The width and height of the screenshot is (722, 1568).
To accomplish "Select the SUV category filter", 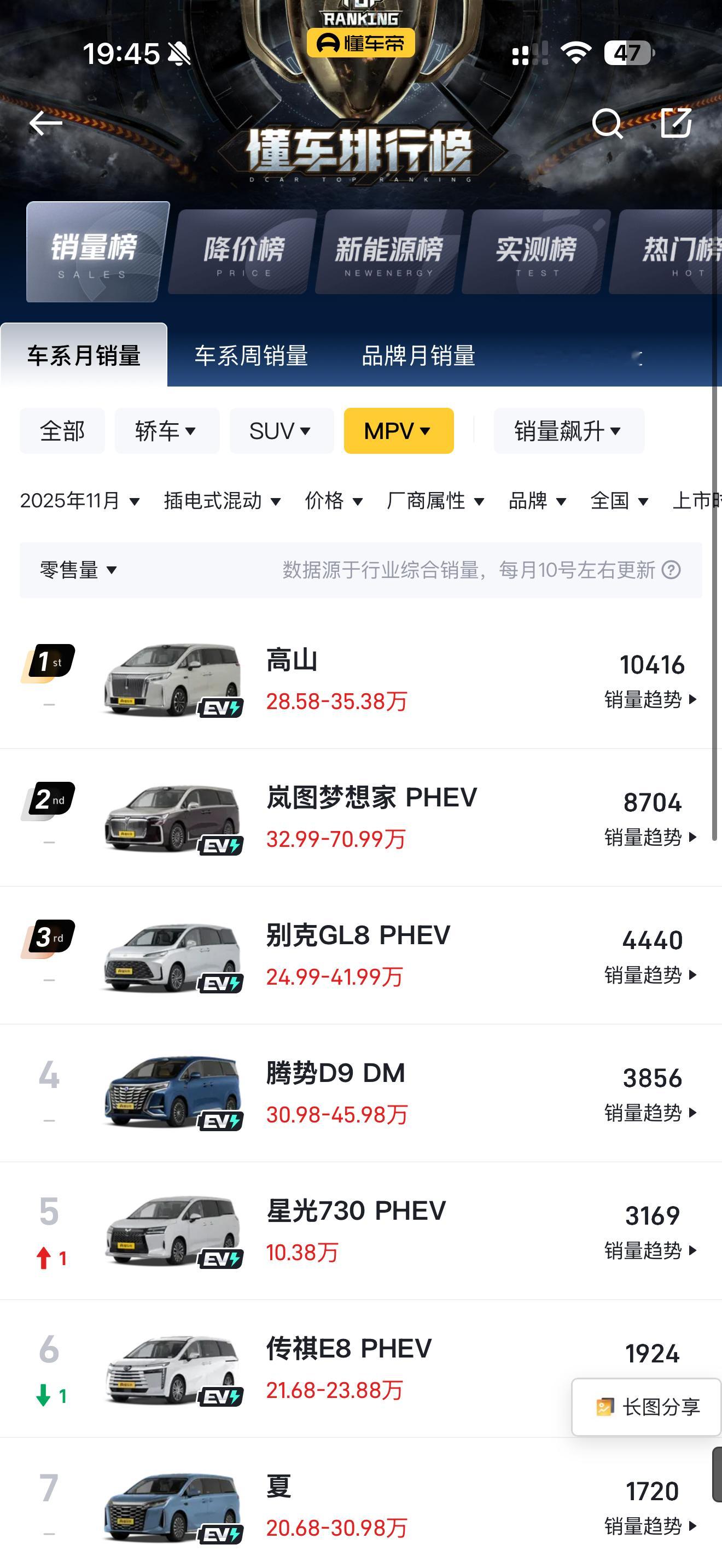I will pos(281,431).
